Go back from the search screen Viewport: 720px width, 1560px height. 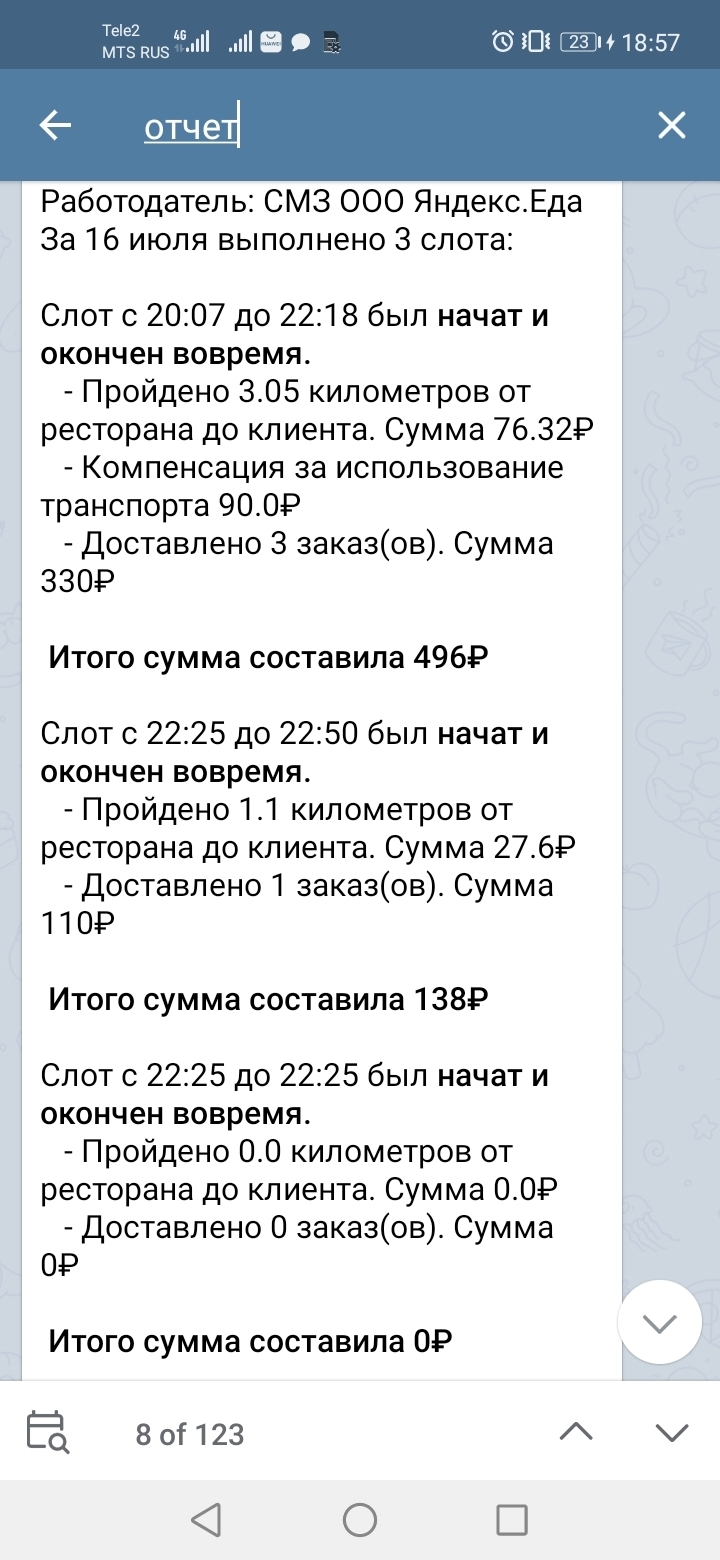tap(55, 126)
